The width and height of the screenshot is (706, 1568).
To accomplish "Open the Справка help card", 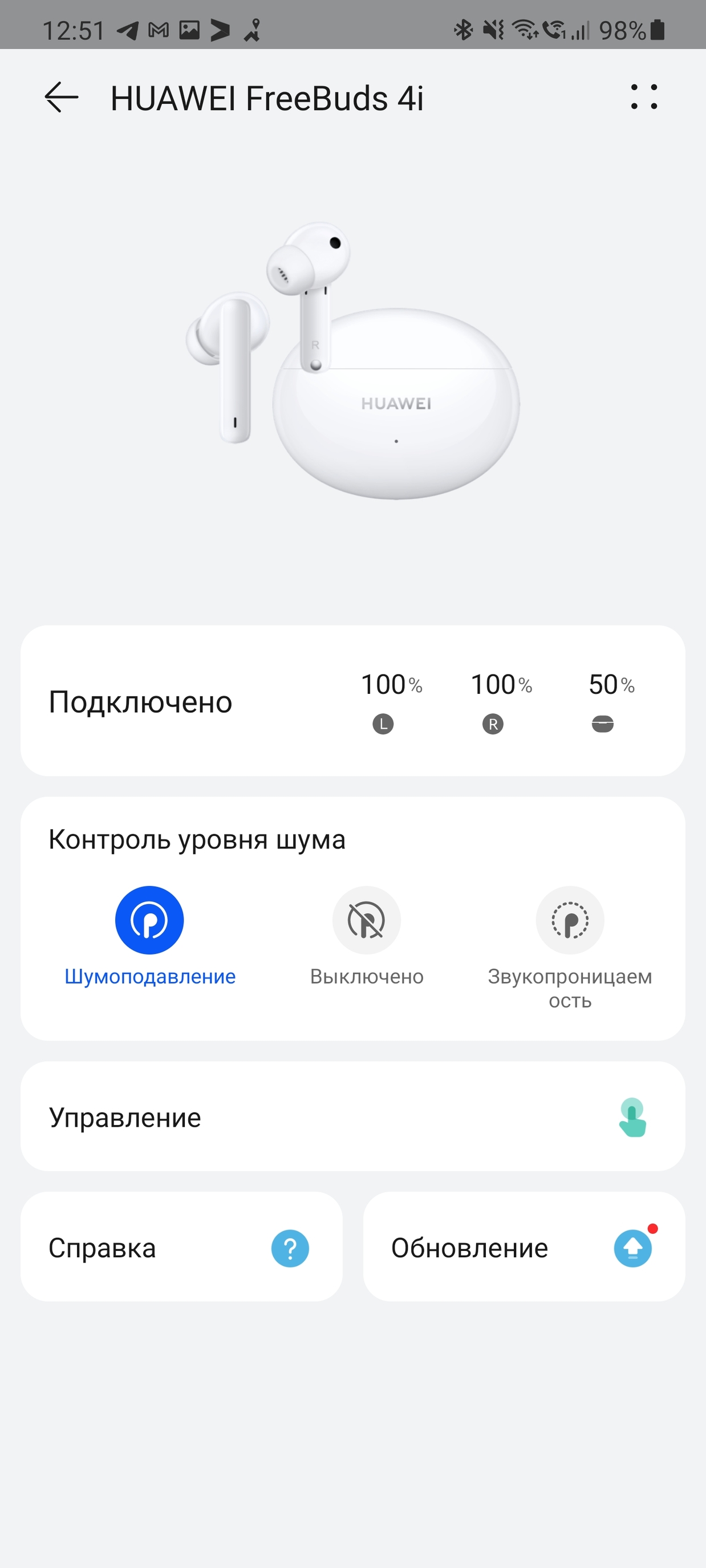I will click(x=181, y=1246).
